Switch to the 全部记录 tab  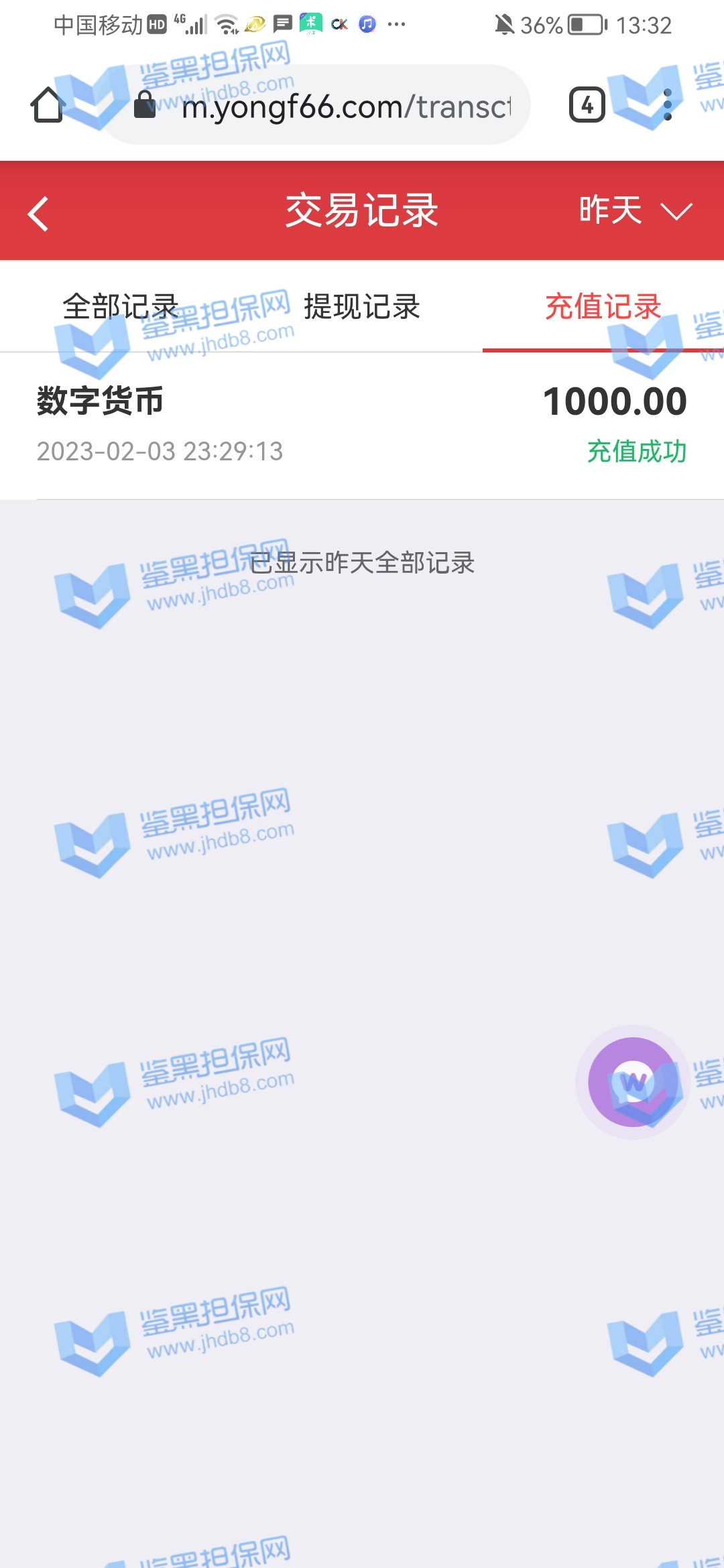[121, 307]
